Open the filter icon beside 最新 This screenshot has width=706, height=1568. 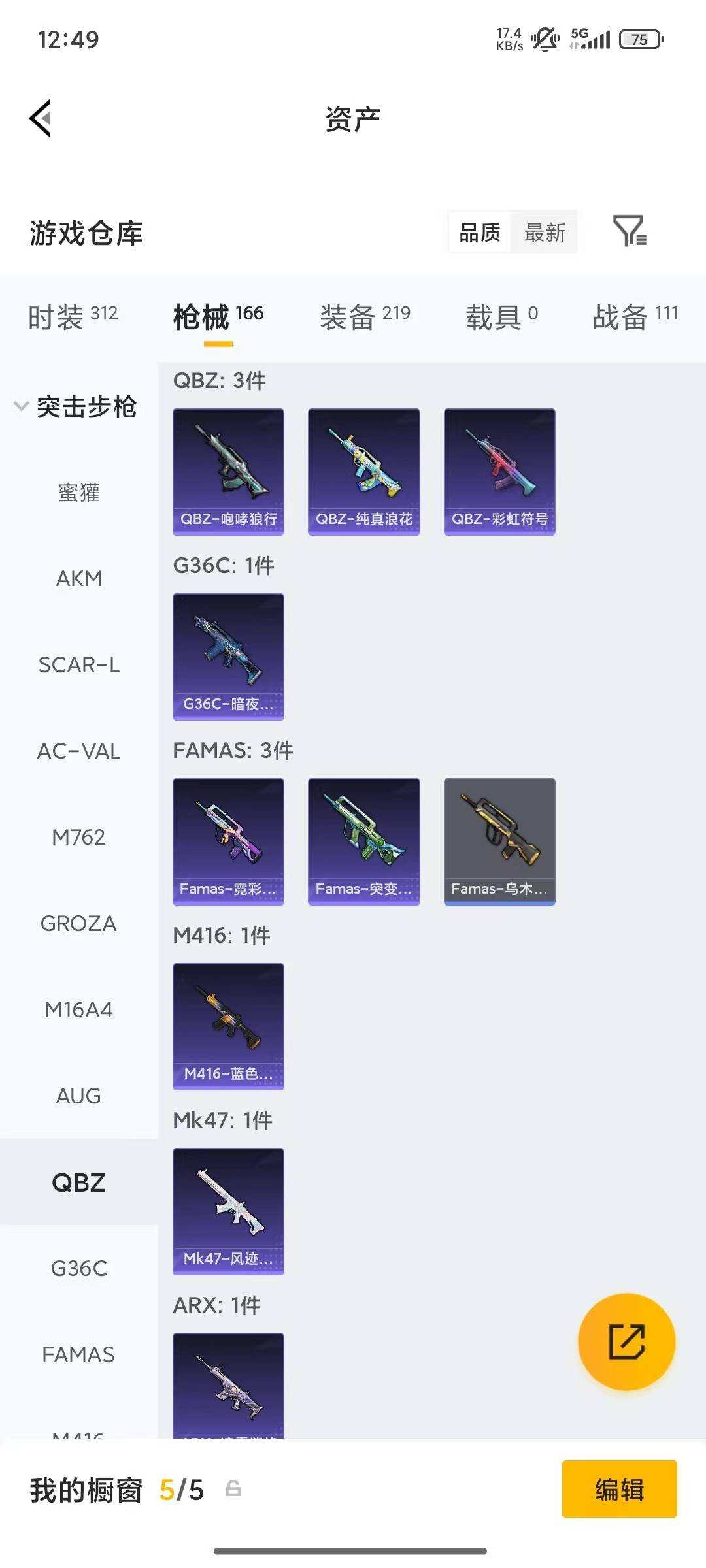[630, 231]
